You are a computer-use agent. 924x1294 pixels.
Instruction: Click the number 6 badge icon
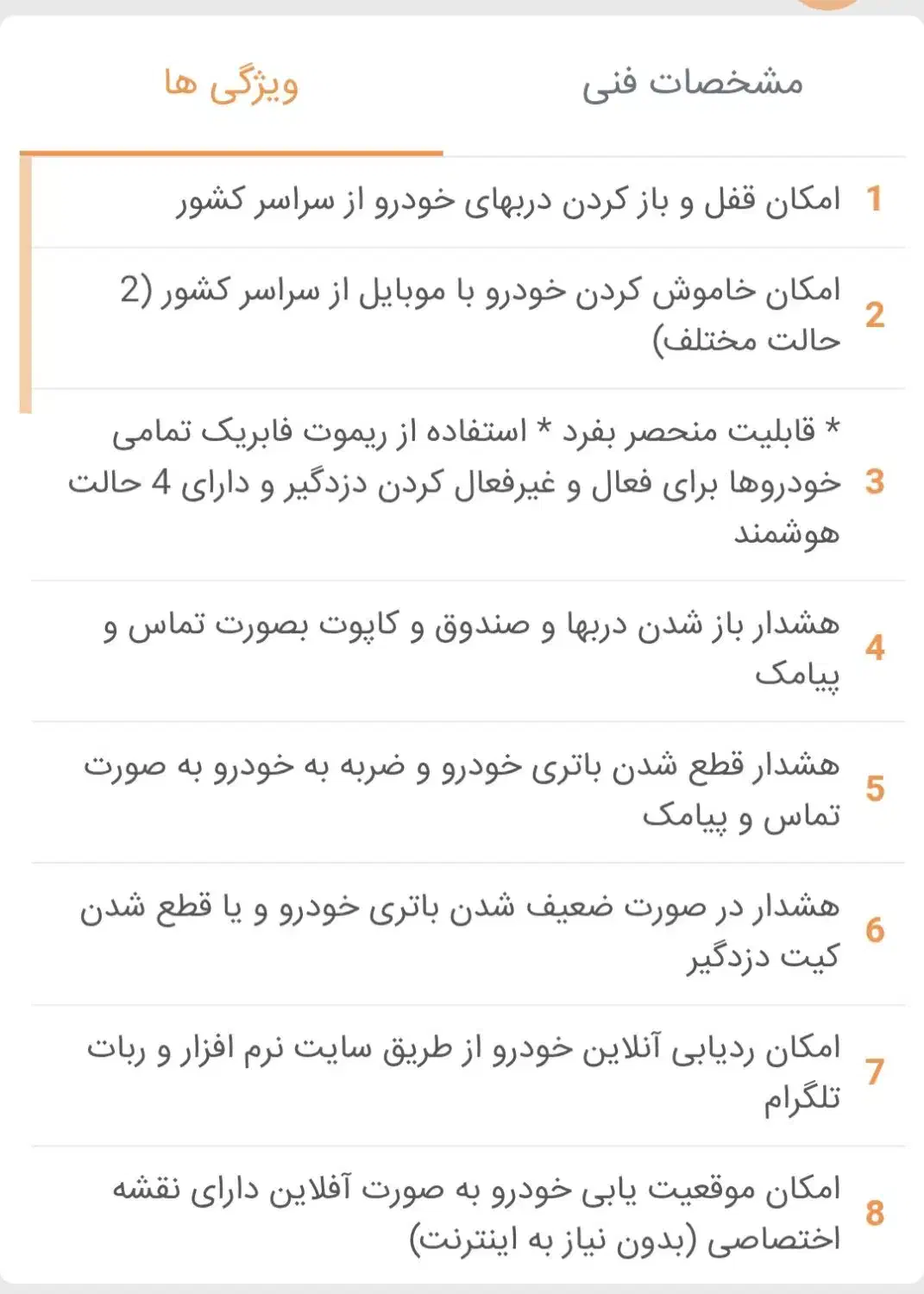click(875, 929)
